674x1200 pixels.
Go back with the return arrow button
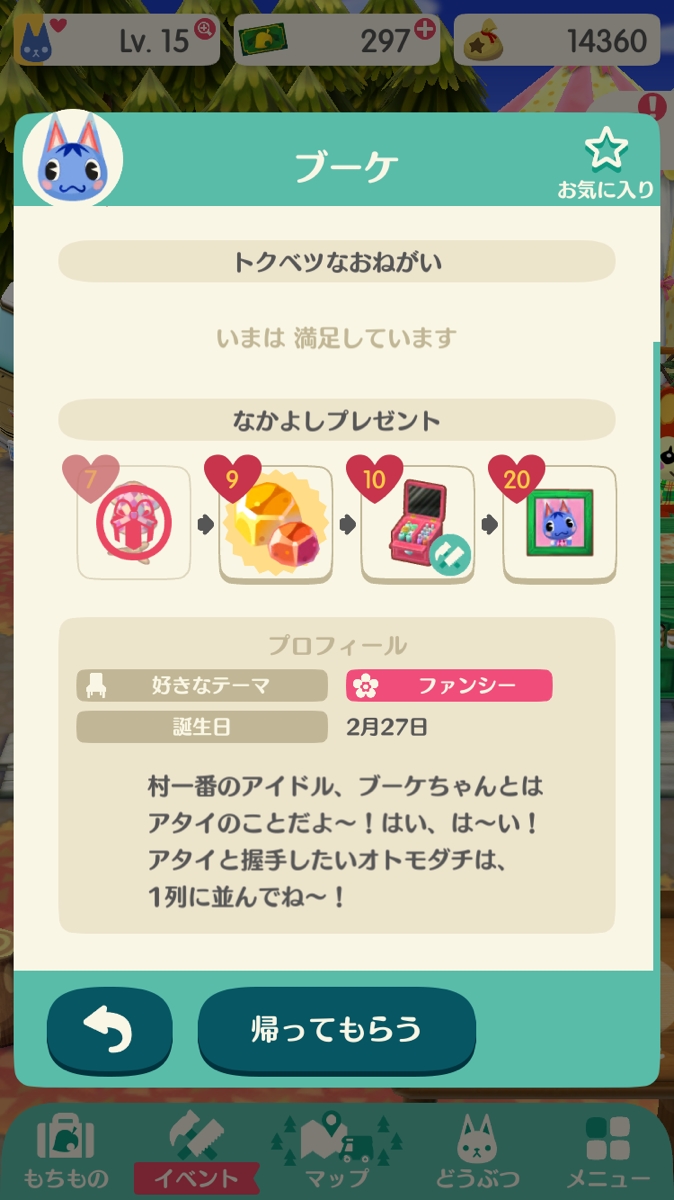click(110, 1030)
